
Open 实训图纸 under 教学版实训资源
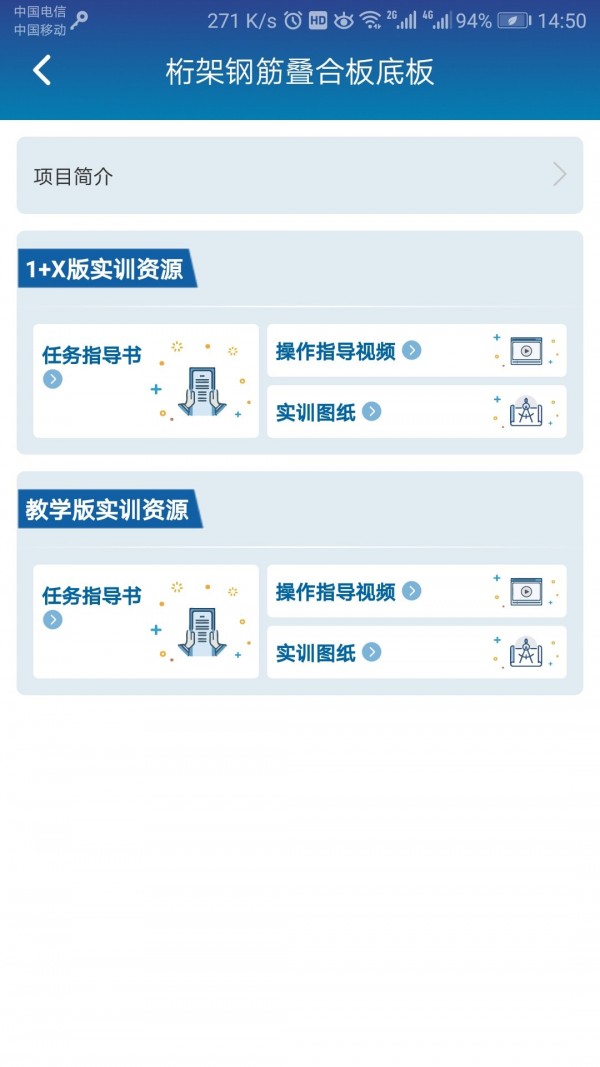[x=416, y=652]
